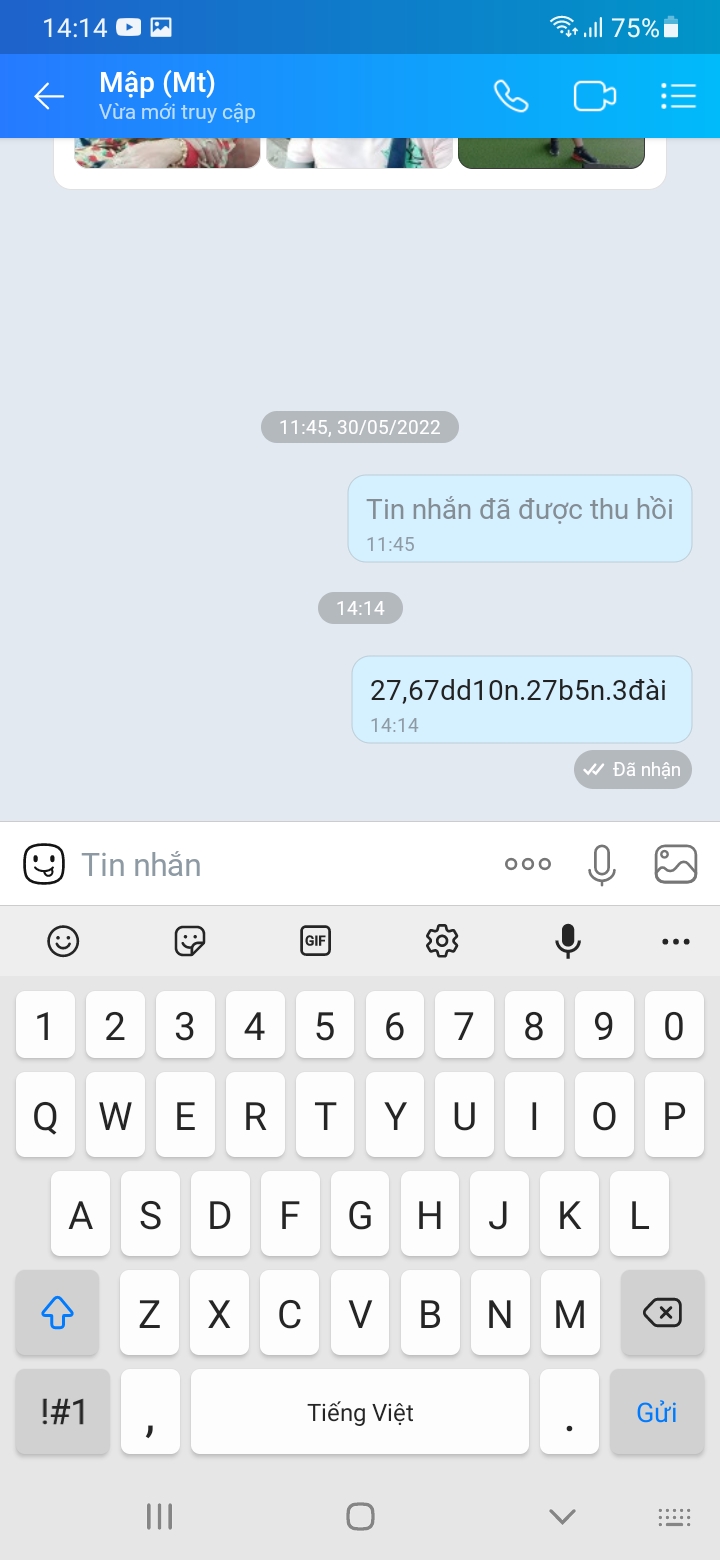Go back using the header arrow
Viewport: 720px width, 1560px height.
(x=48, y=96)
